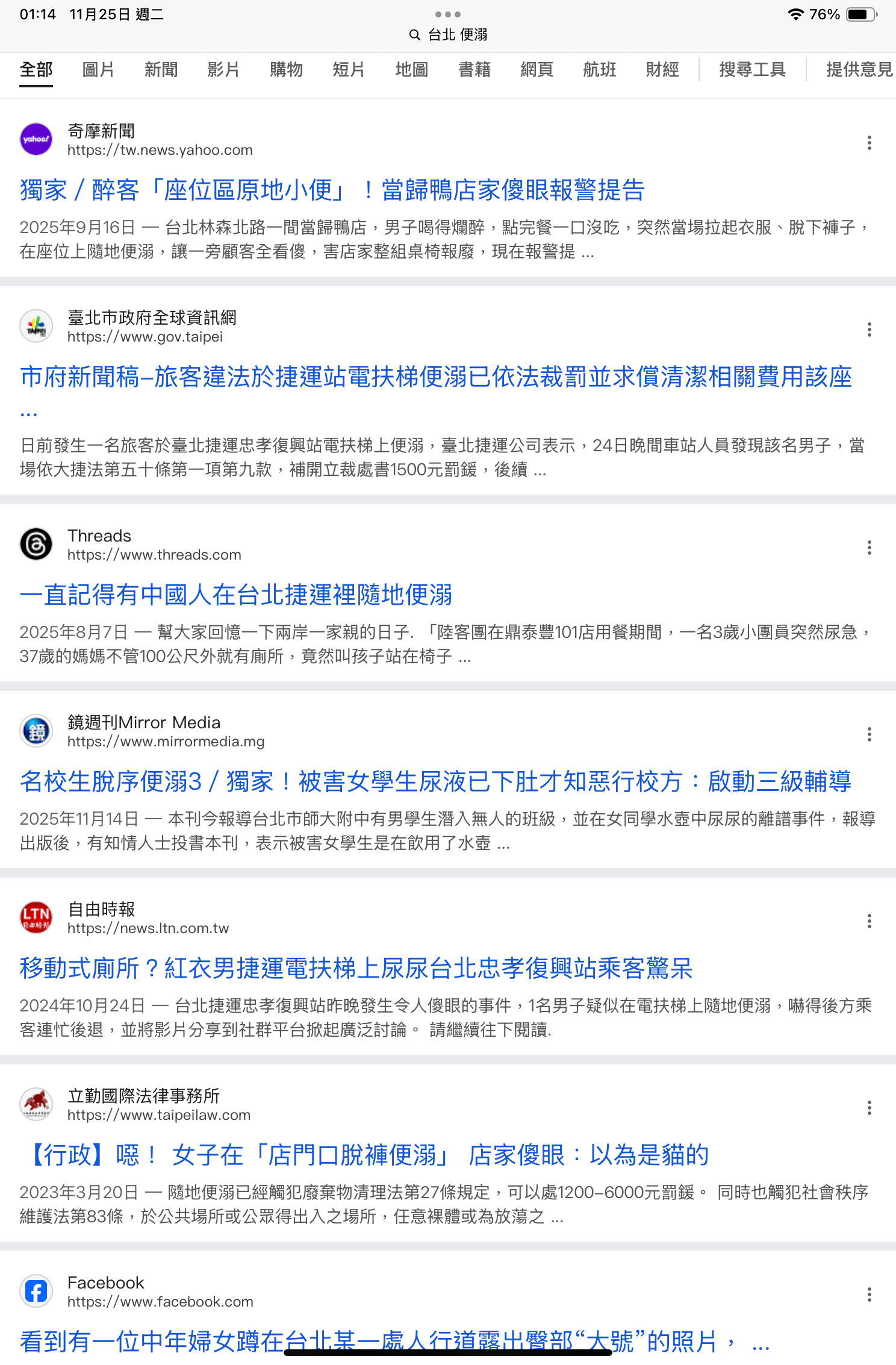Image resolution: width=896 pixels, height=1365 pixels.
Task: Switch to the 新聞 tab
Action: tap(161, 70)
